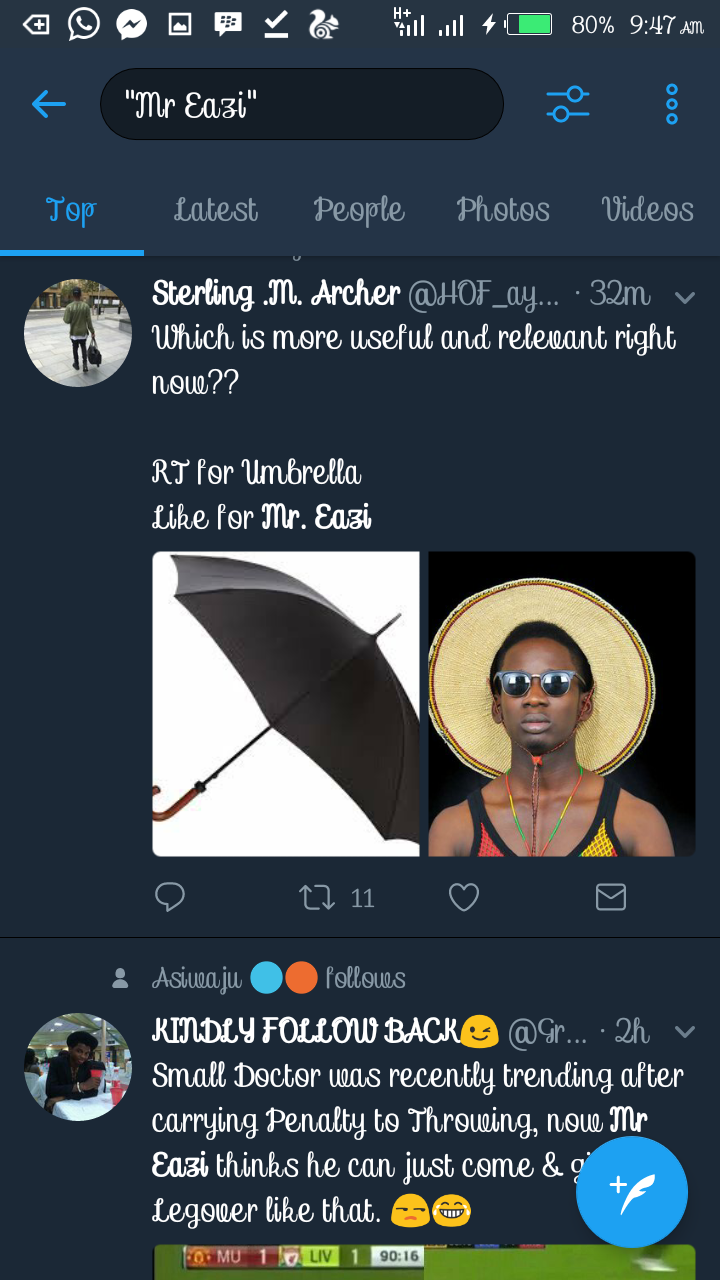Viewport: 720px width, 1280px height.
Task: Open the search filter settings
Action: 567,104
